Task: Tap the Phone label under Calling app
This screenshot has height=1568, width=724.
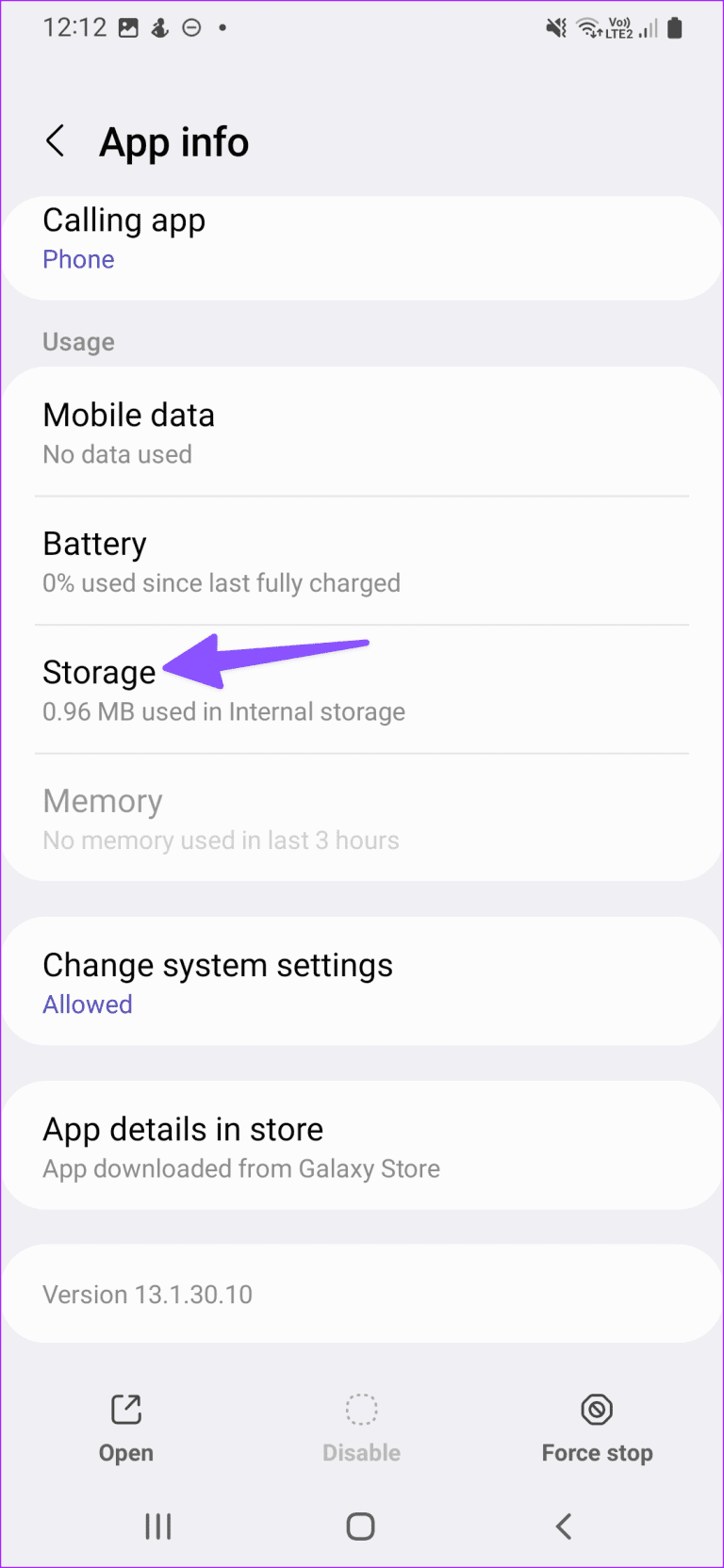Action: [x=78, y=259]
